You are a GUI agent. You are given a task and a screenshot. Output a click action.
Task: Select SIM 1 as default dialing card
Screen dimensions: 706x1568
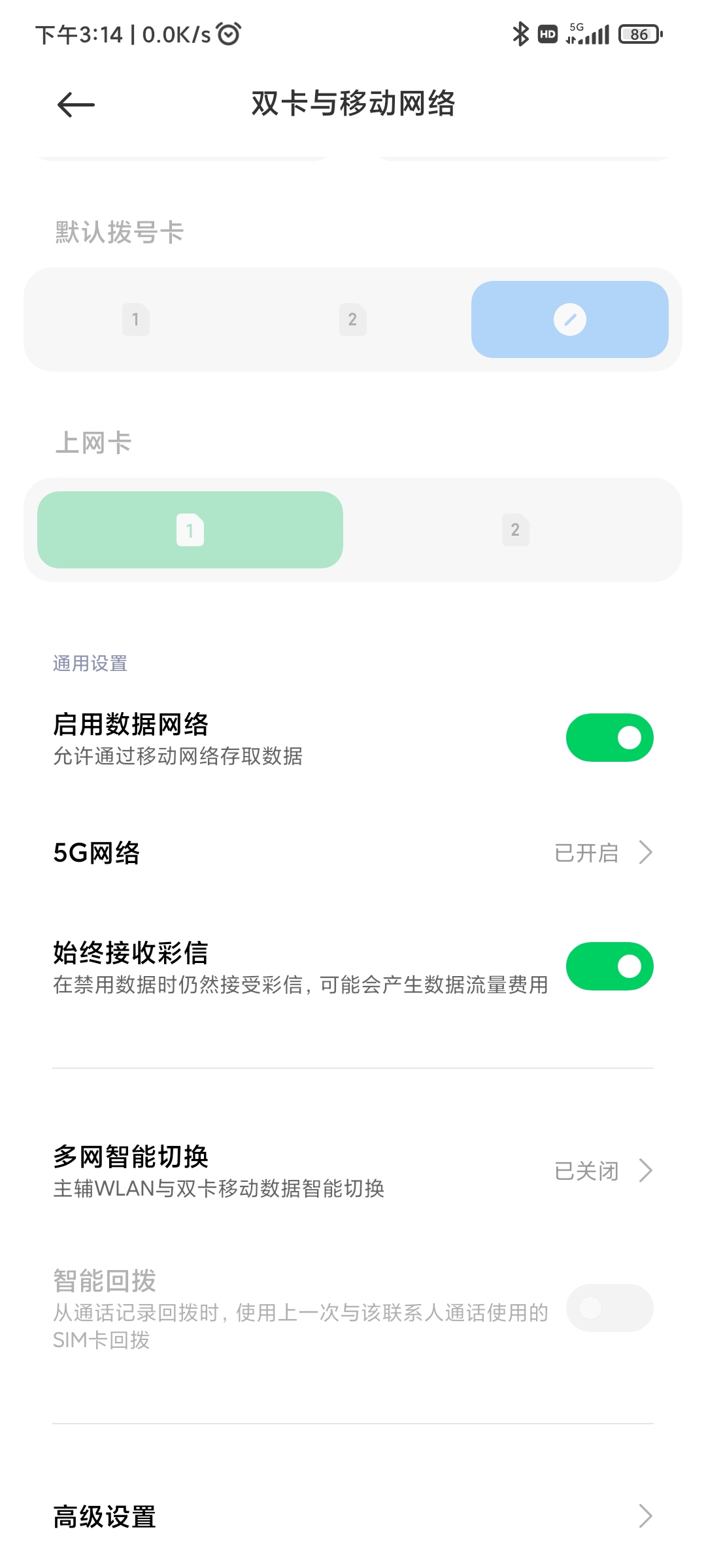(136, 319)
